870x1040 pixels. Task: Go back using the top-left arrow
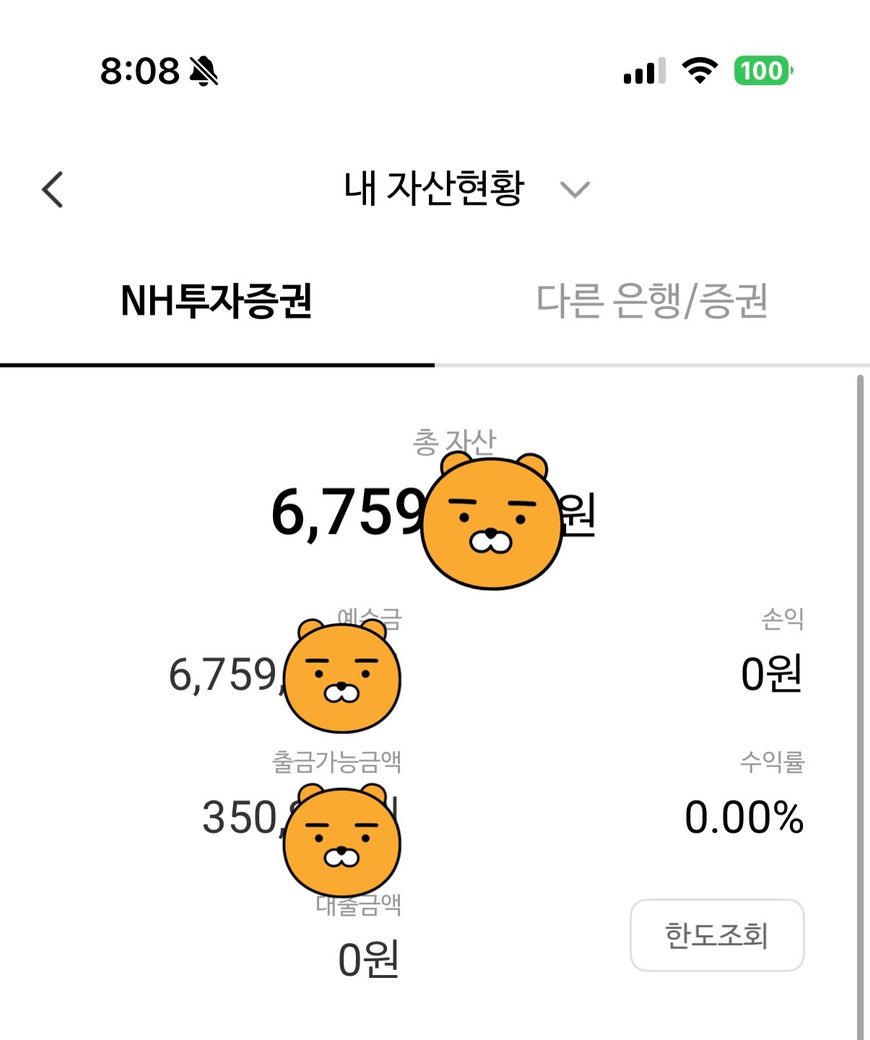(x=53, y=189)
